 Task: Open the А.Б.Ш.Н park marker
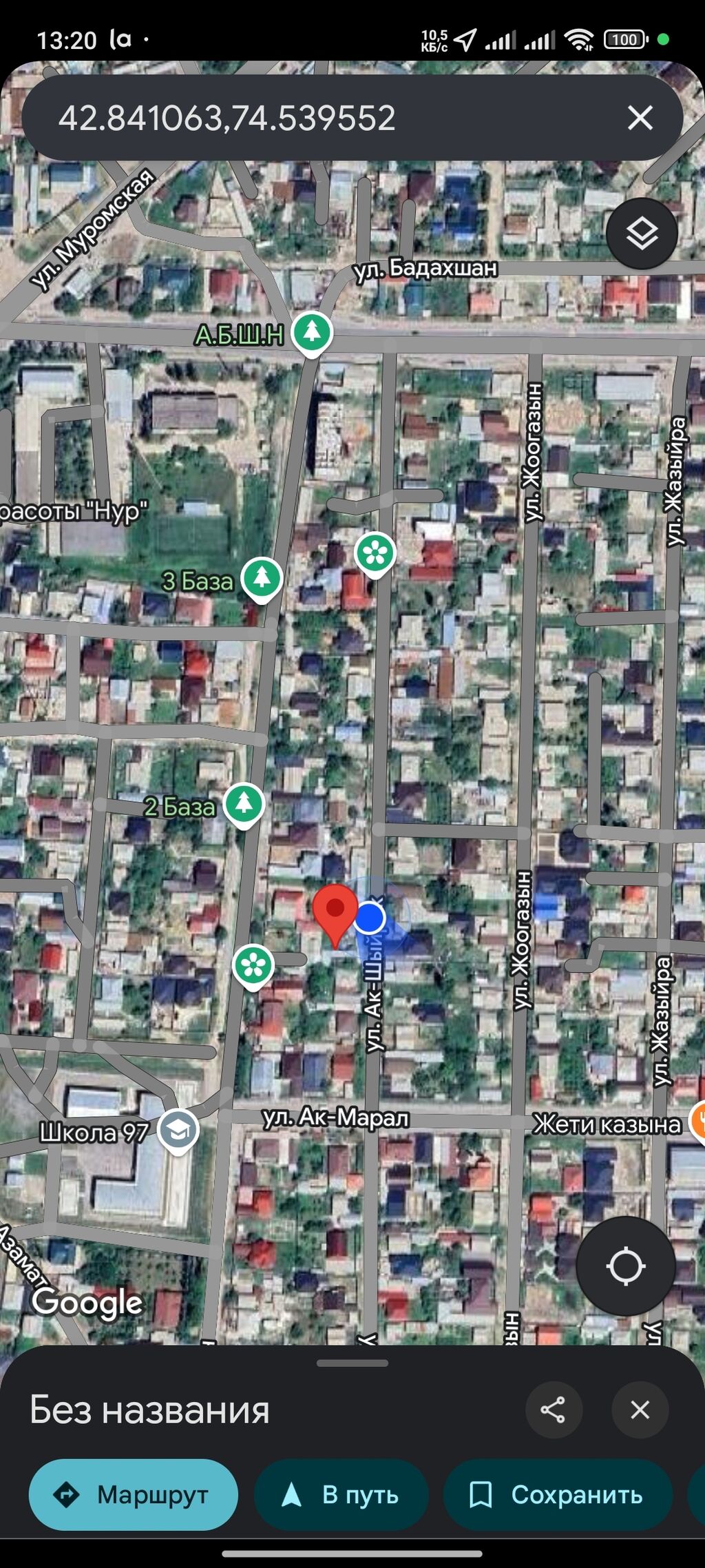click(x=312, y=333)
